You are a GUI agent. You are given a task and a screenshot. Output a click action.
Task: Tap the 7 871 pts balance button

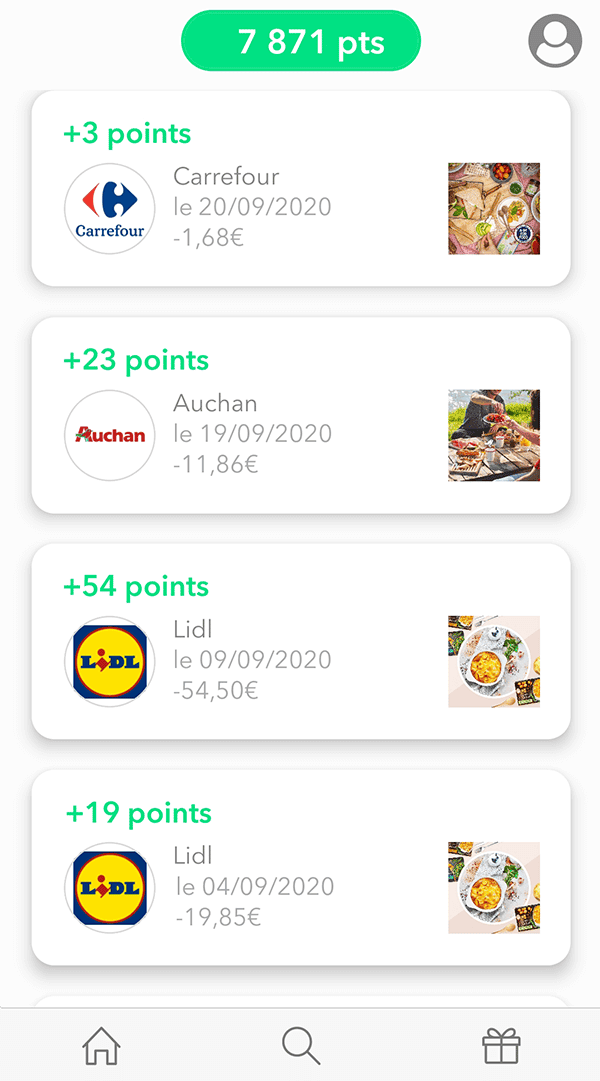[301, 42]
